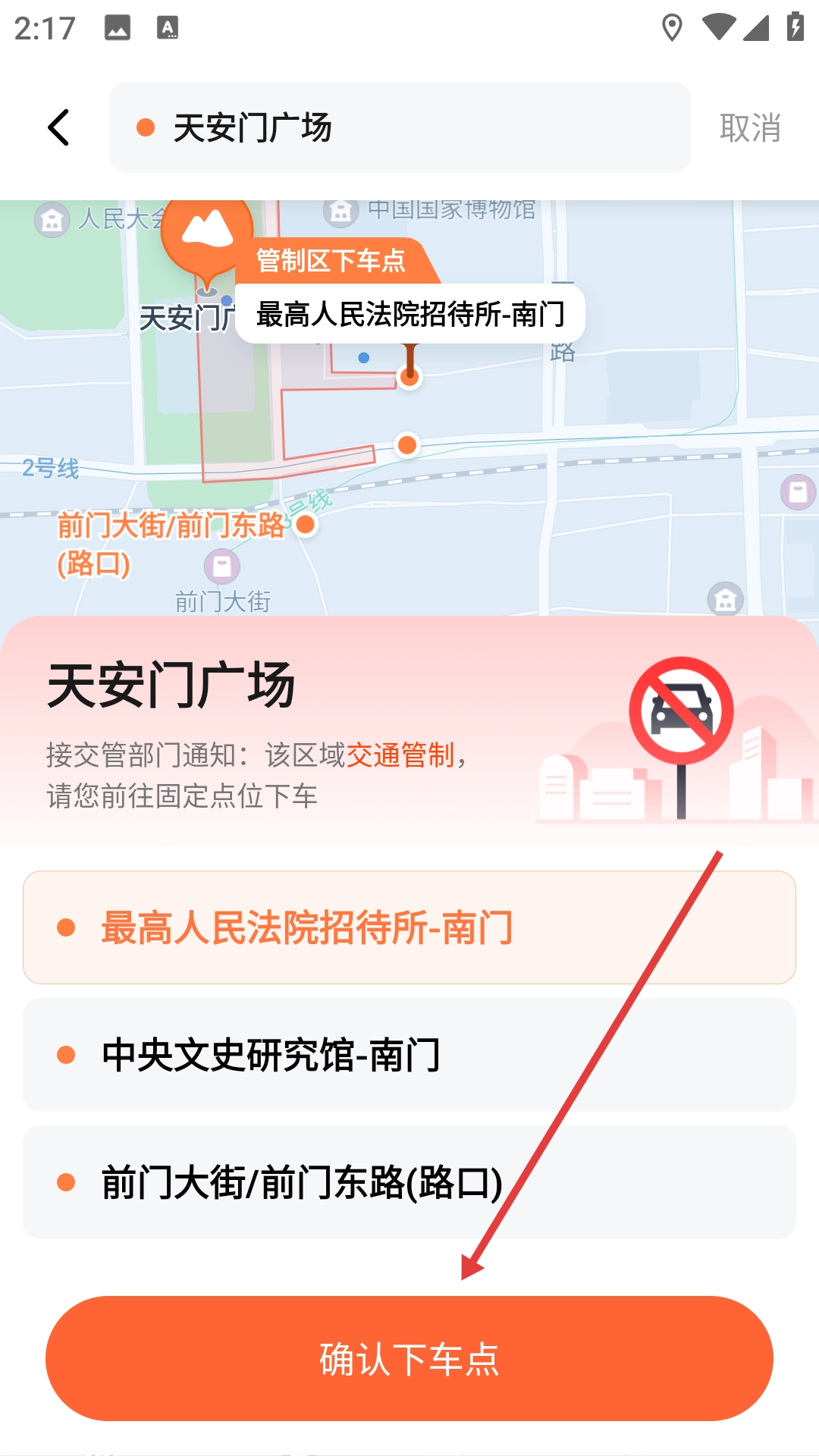The image size is (819, 1456).
Task: Select 最高人民法院招待所-南门 drop-off point
Action: click(x=409, y=927)
